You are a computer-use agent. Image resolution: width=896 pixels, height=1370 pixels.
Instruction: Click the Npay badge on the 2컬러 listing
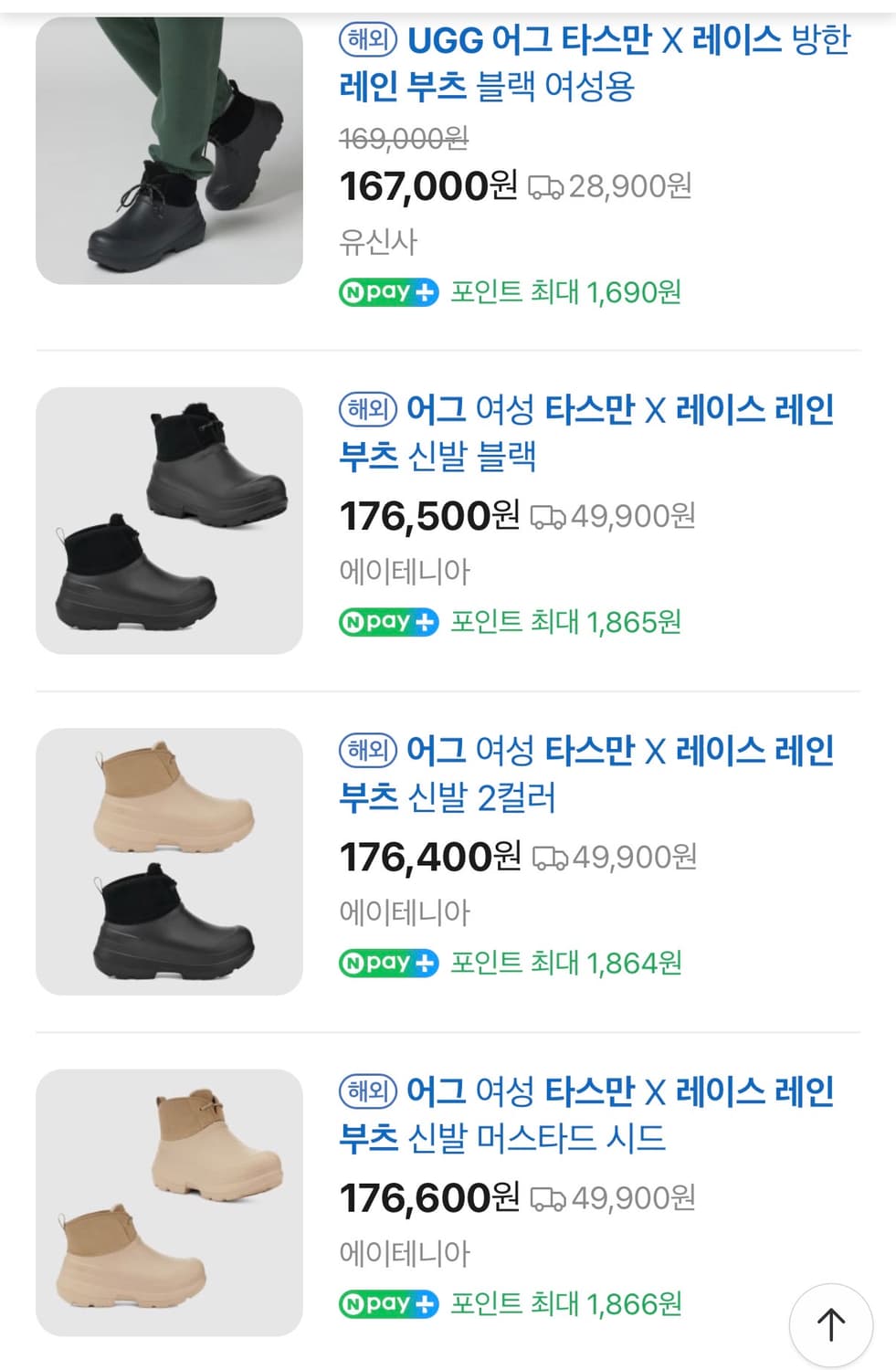click(387, 962)
